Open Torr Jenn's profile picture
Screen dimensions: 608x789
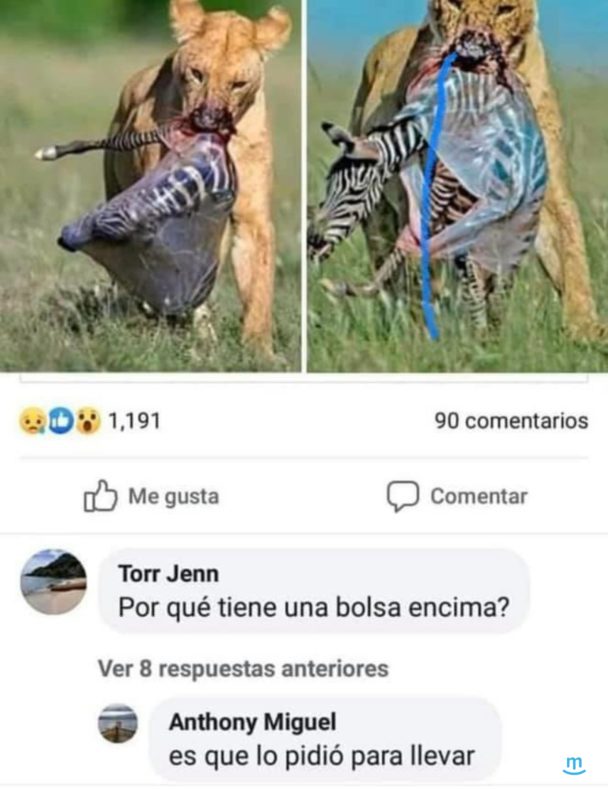click(x=53, y=581)
